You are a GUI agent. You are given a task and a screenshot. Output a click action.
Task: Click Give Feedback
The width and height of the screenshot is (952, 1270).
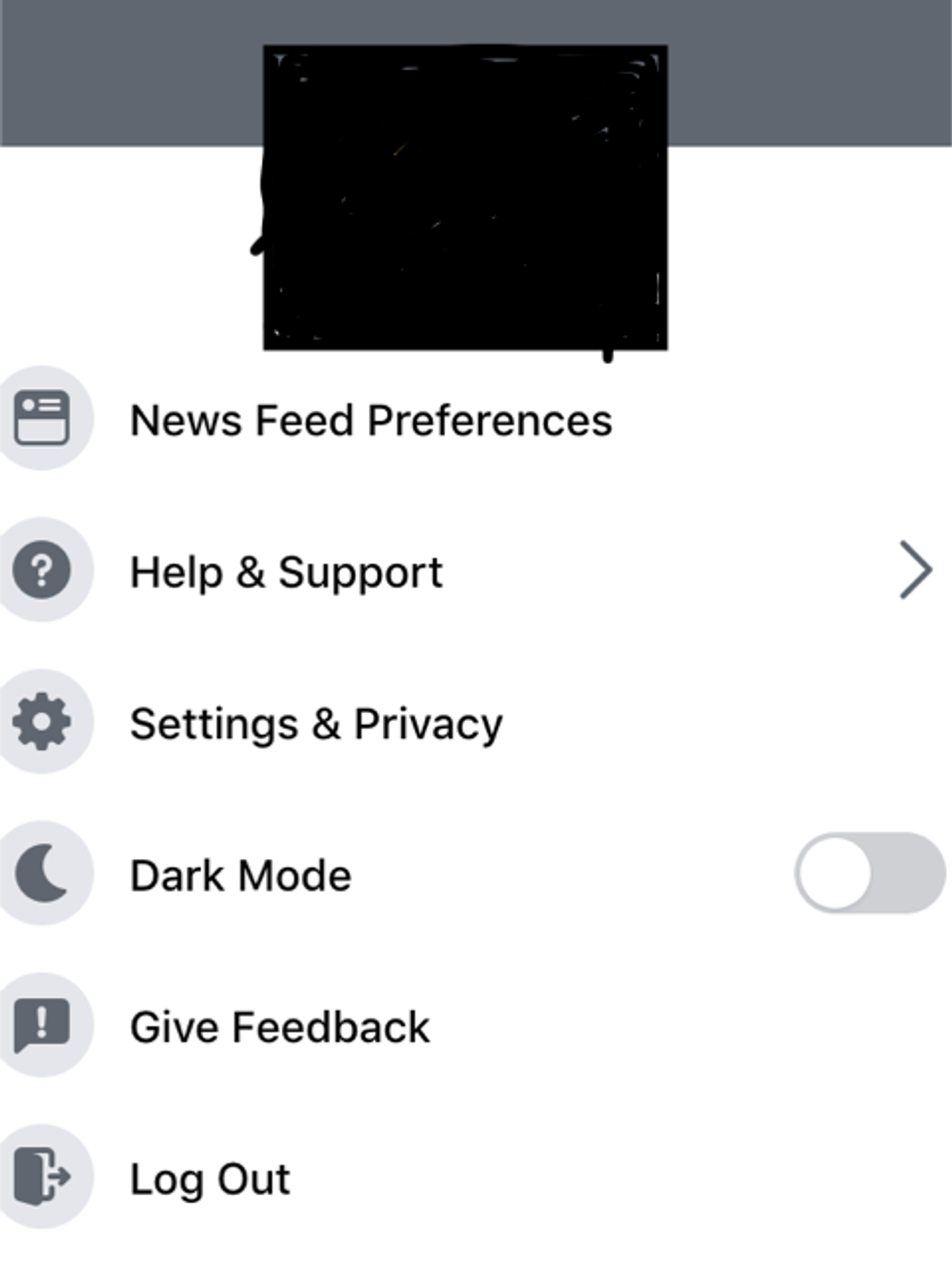281,1026
